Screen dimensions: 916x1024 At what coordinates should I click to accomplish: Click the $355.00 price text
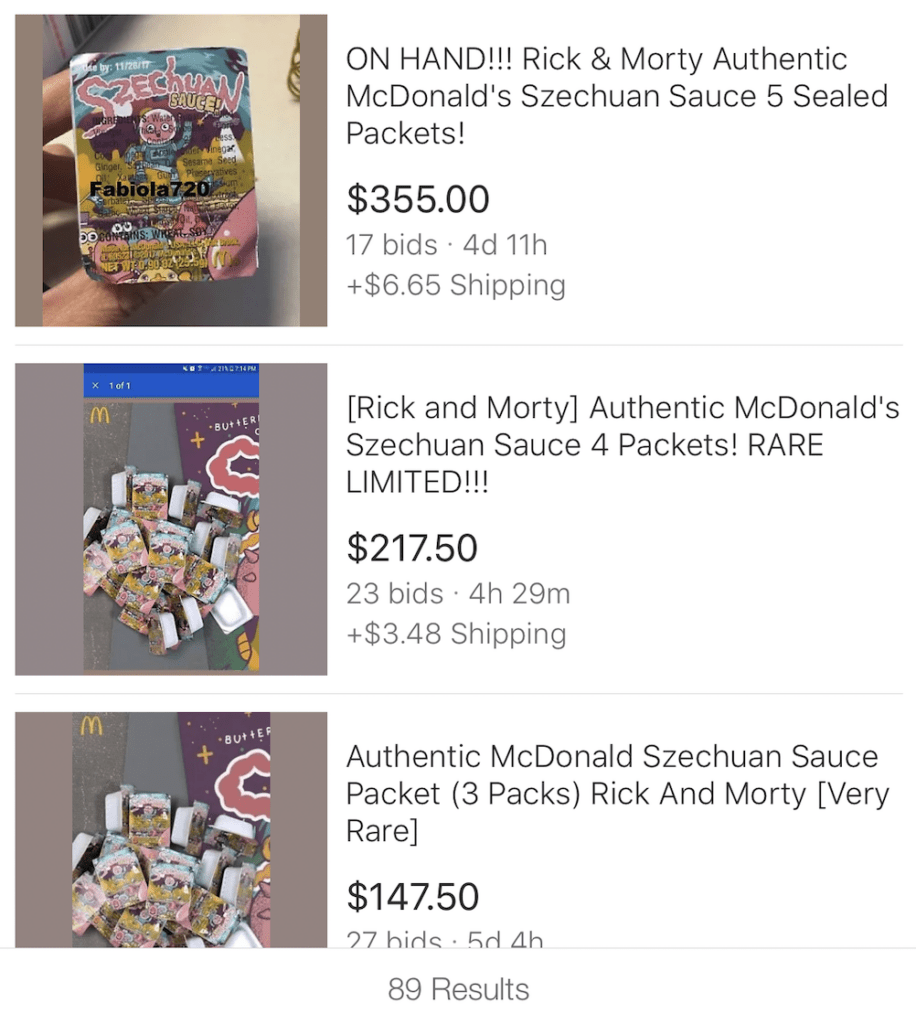[418, 199]
